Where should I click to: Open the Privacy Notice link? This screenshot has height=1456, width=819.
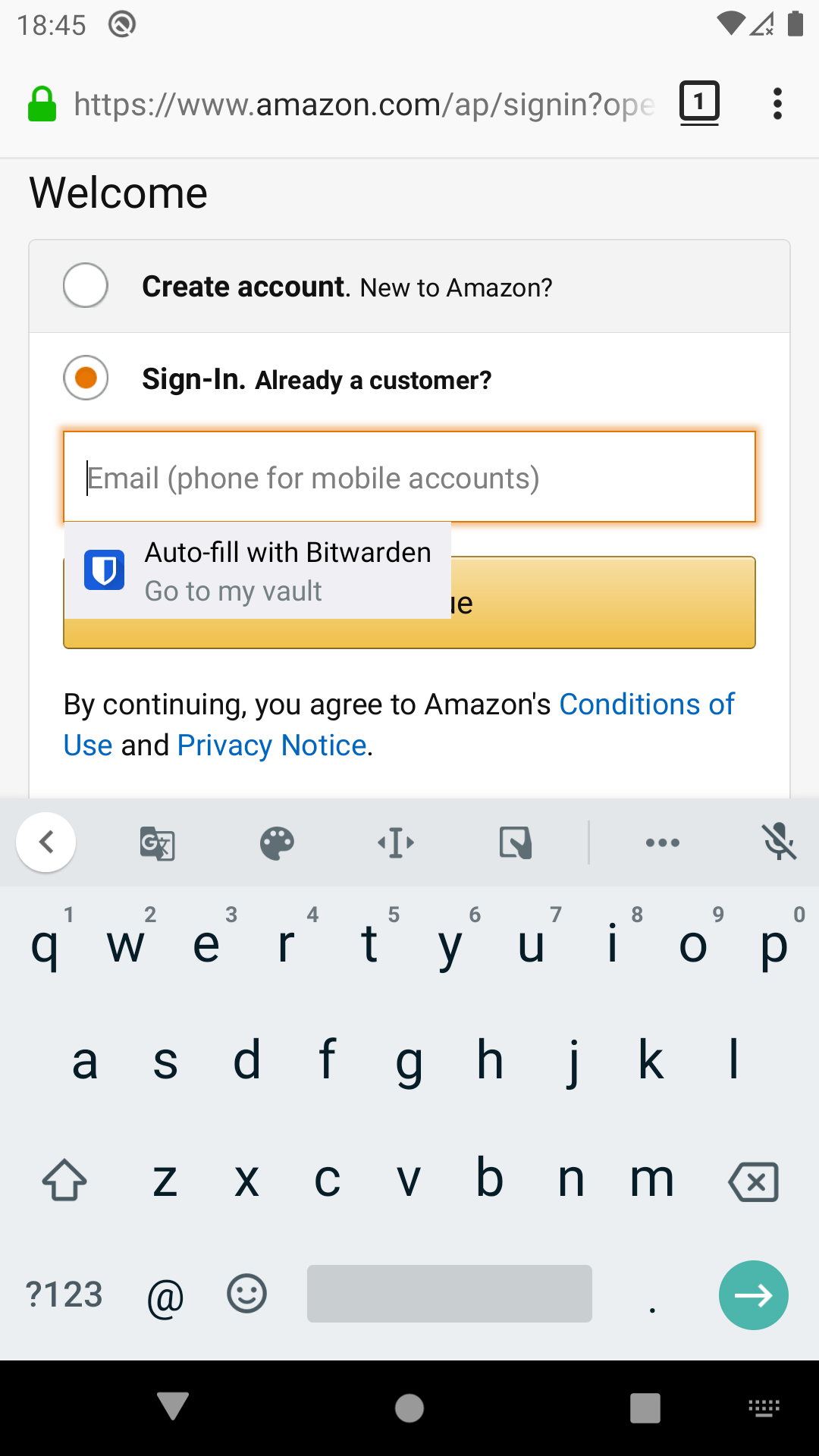271,745
